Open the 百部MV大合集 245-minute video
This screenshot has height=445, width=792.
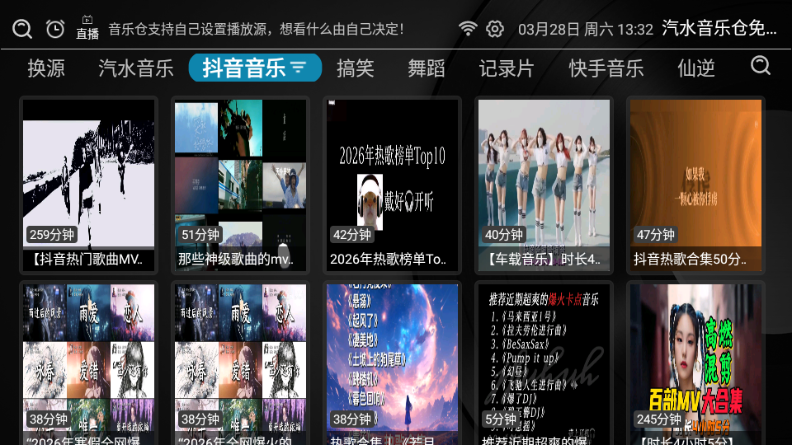694,360
